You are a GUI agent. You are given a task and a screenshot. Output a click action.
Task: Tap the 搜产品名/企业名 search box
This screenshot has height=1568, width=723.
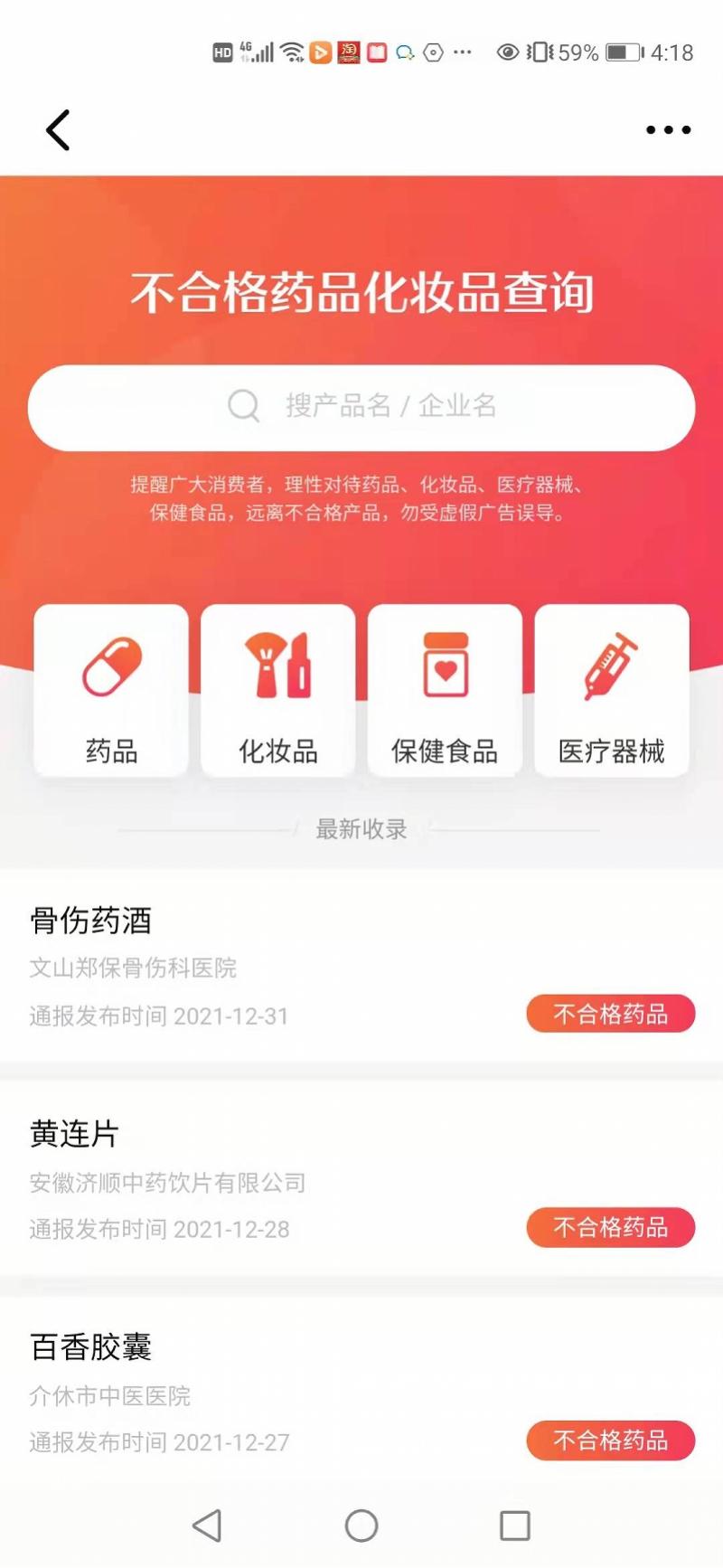click(361, 408)
